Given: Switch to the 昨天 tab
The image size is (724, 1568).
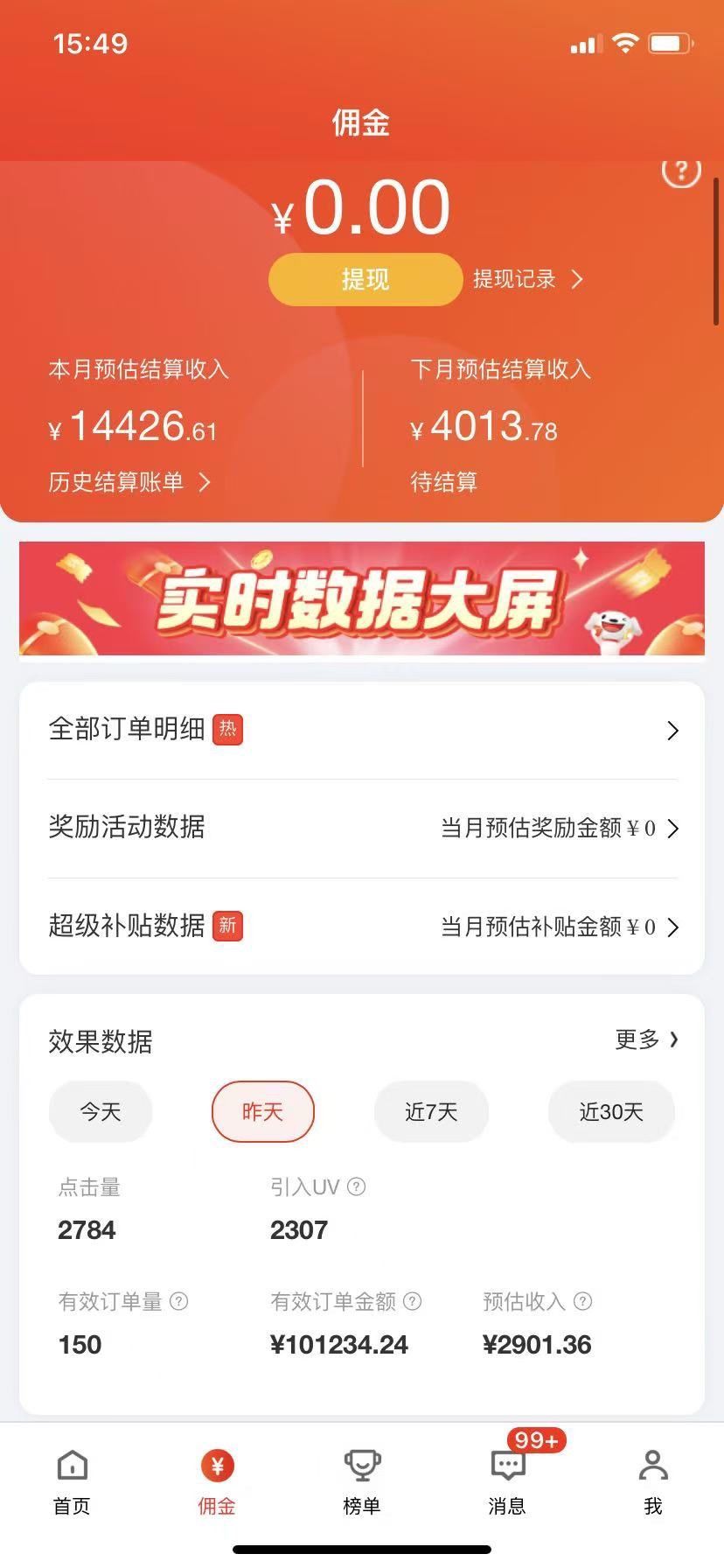Looking at the screenshot, I should point(263,1111).
